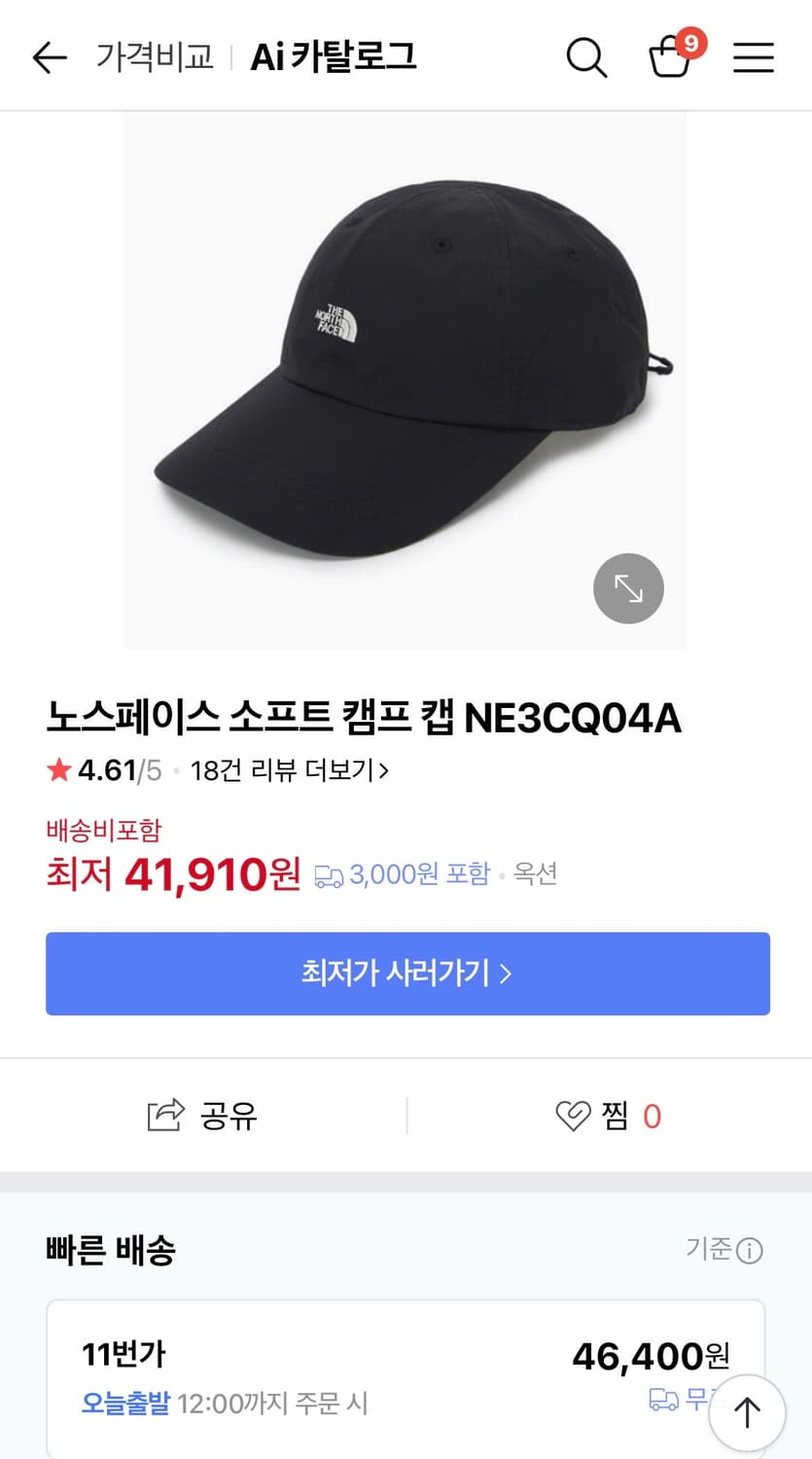Enlarge the product photo with expand icon

628,588
